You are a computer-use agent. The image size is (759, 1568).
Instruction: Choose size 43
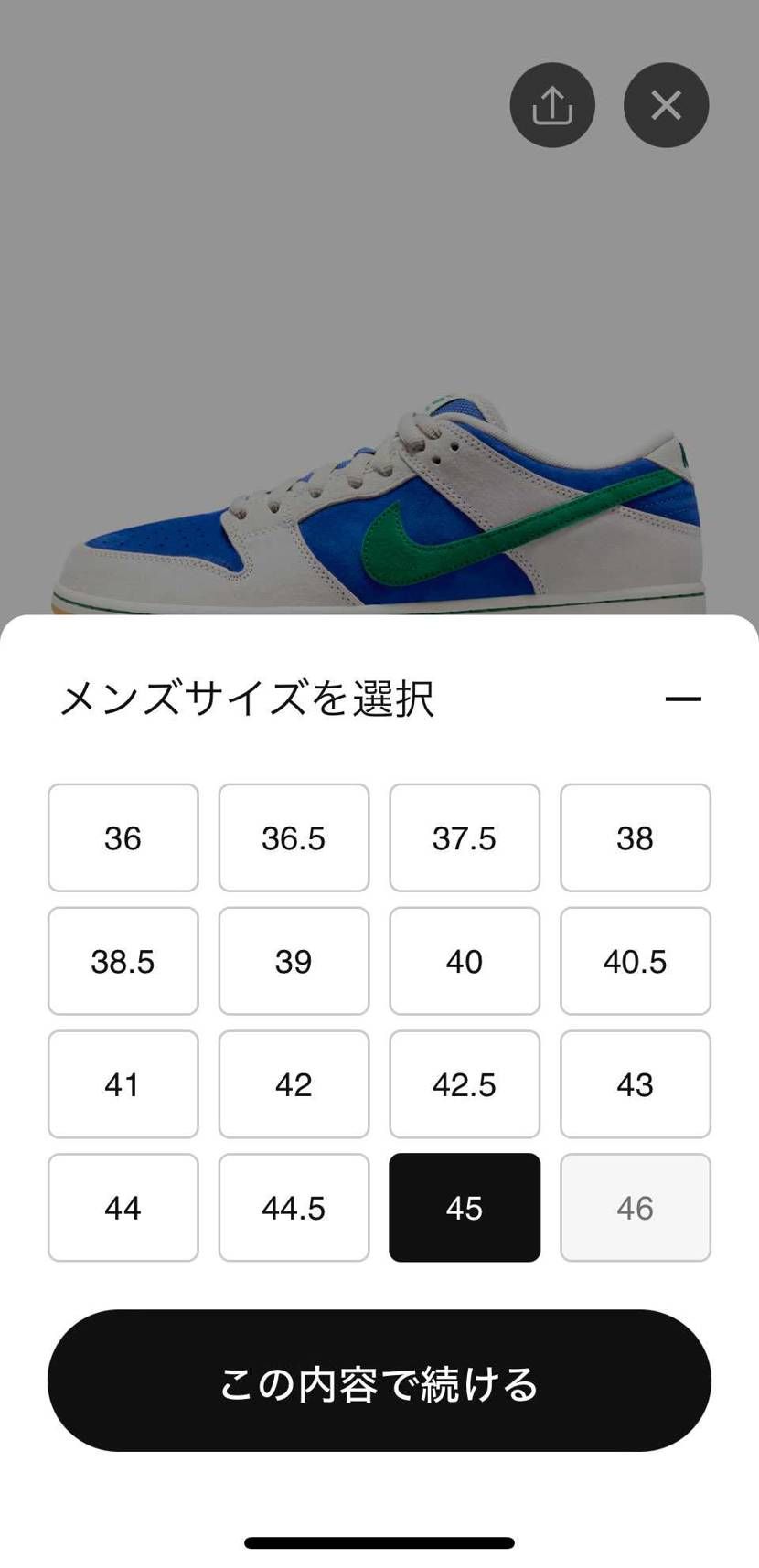pos(635,1084)
